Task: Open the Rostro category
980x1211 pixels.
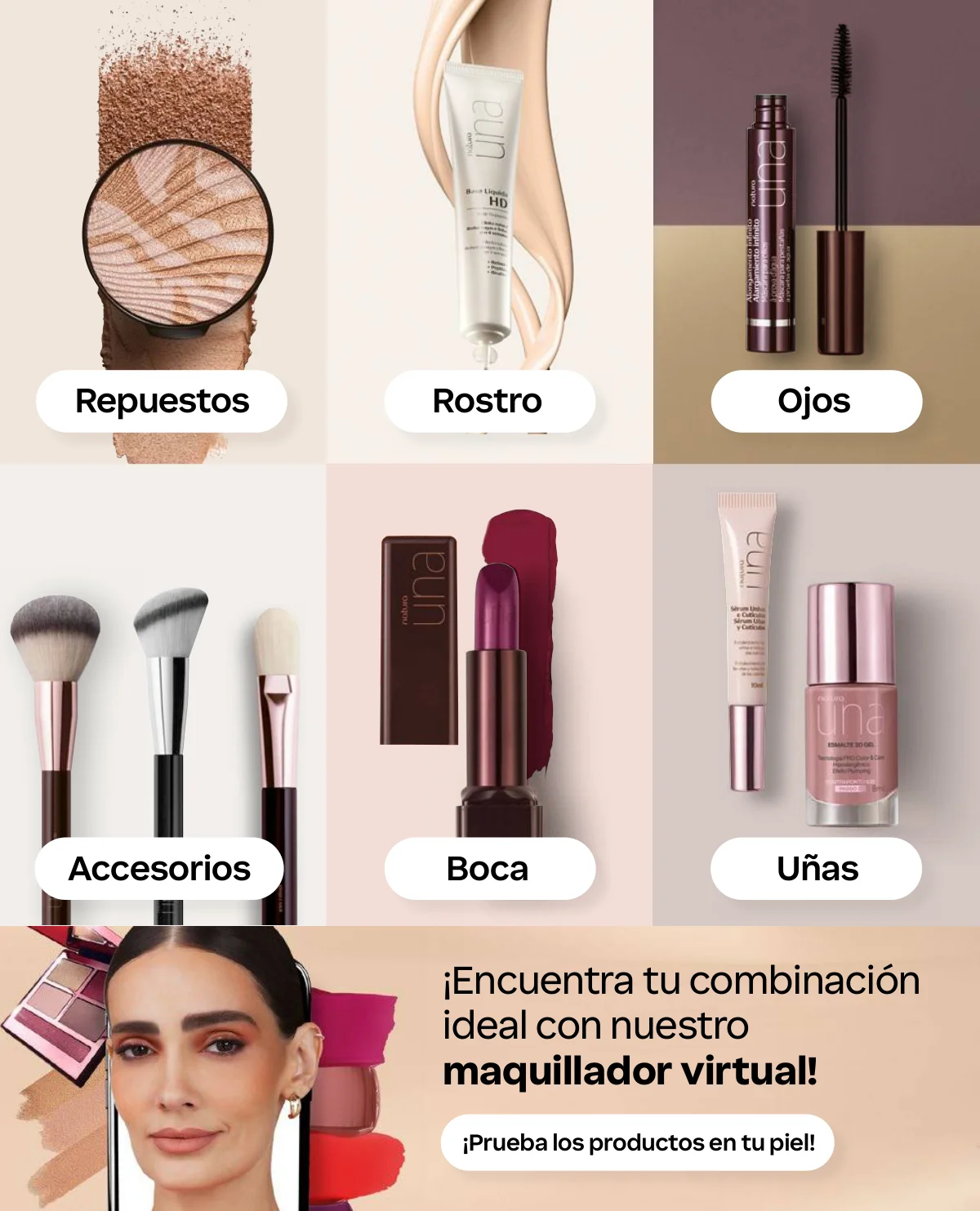Action: pyautogui.click(x=489, y=401)
